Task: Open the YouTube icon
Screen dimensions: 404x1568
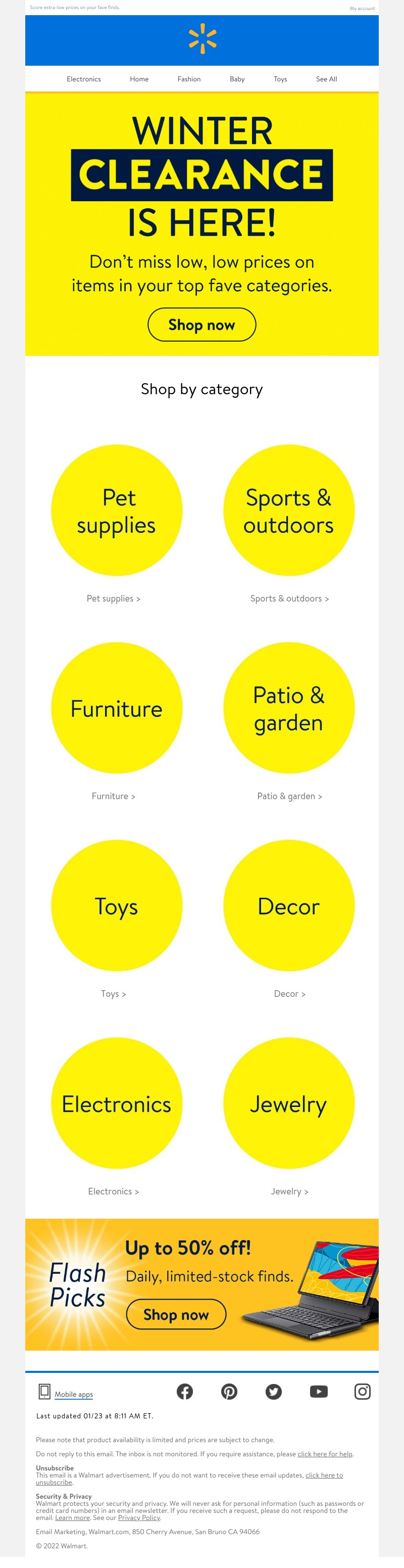Action: click(x=318, y=1392)
